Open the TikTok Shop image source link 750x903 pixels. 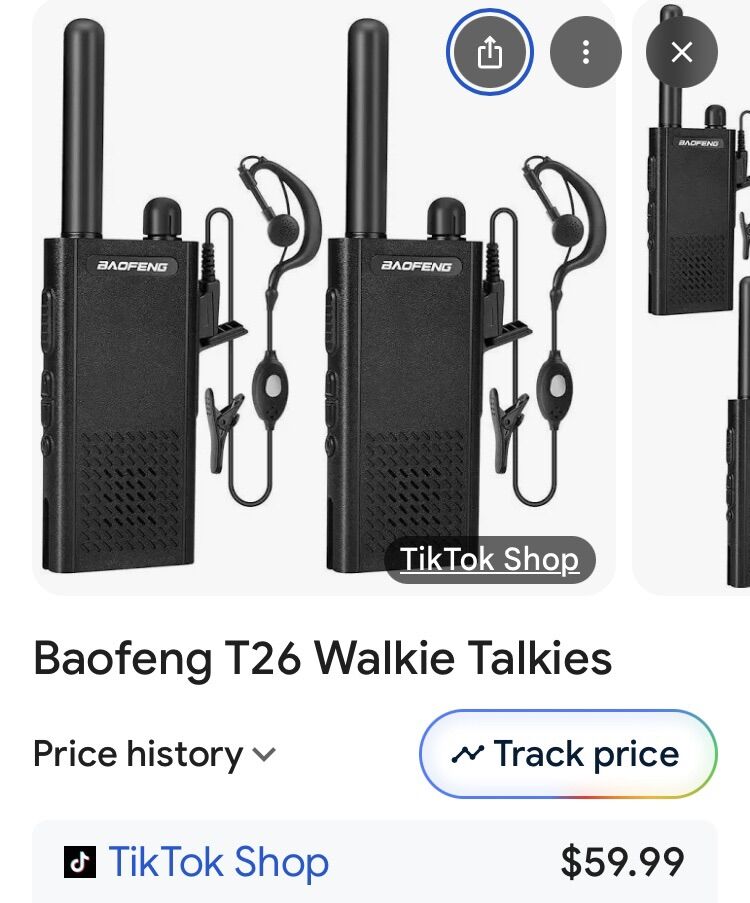pyautogui.click(x=489, y=559)
